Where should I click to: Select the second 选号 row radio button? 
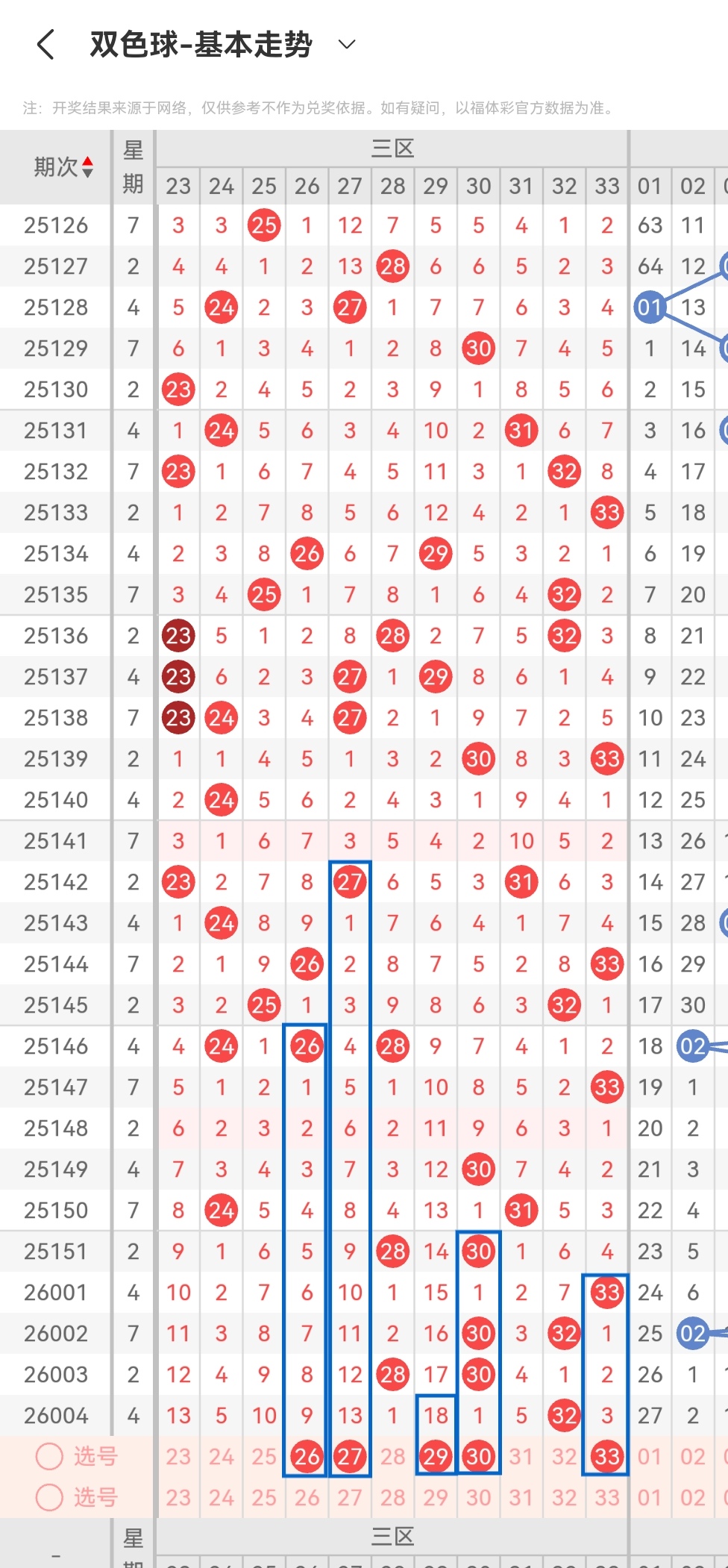(50, 1497)
